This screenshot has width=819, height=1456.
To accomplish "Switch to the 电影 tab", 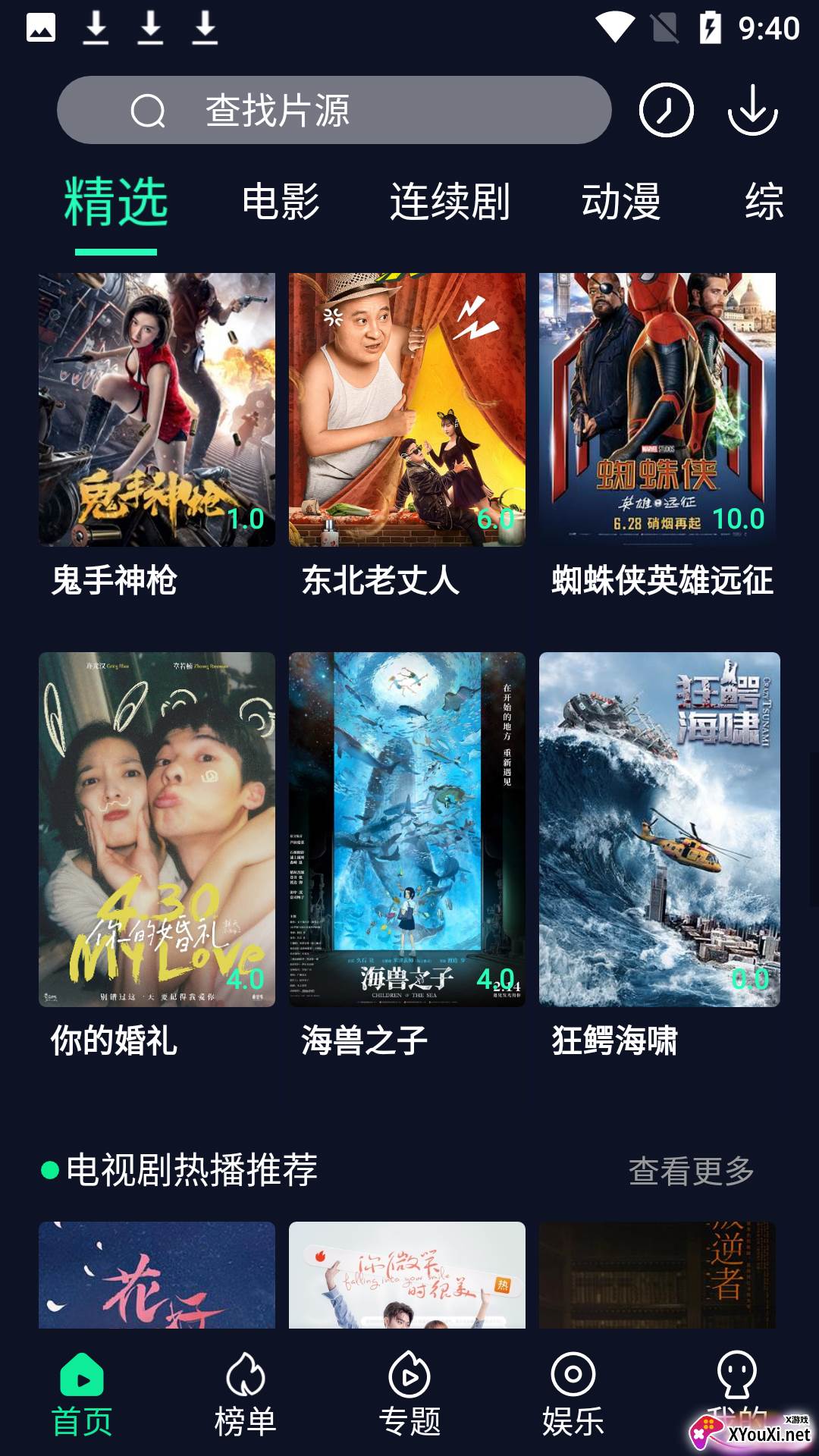I will point(281,202).
